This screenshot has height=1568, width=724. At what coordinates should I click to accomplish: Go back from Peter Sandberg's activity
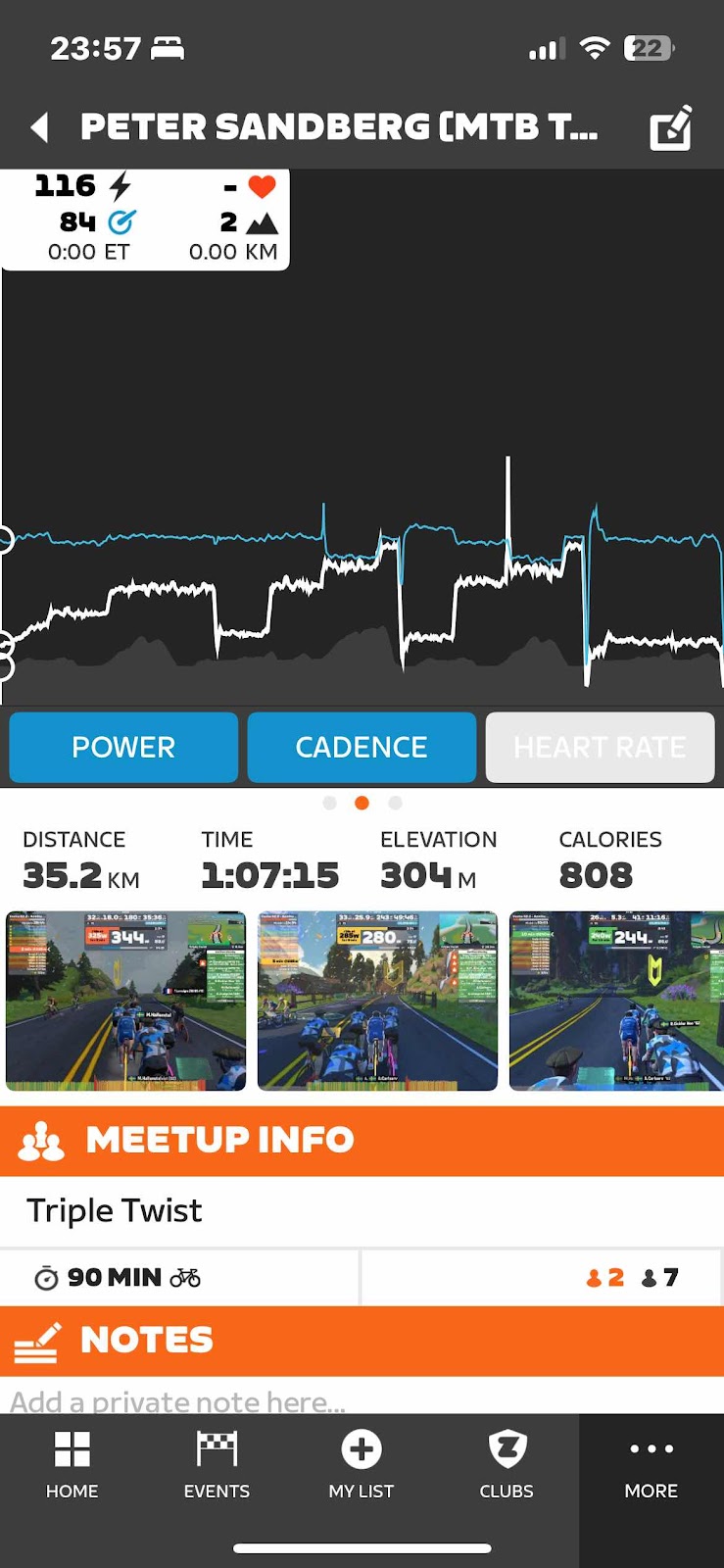tap(40, 127)
